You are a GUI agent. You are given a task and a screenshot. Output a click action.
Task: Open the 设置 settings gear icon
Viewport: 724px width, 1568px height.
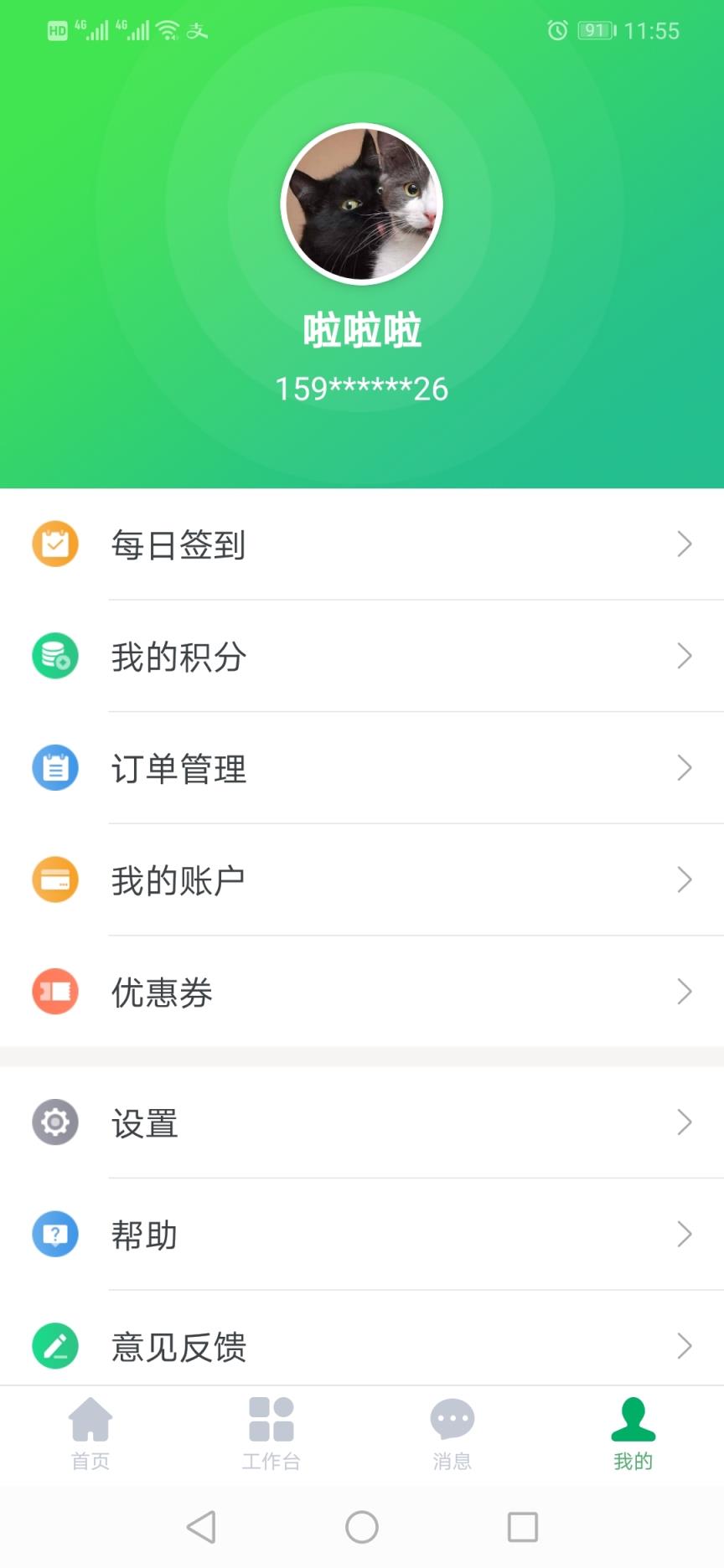tap(54, 1122)
